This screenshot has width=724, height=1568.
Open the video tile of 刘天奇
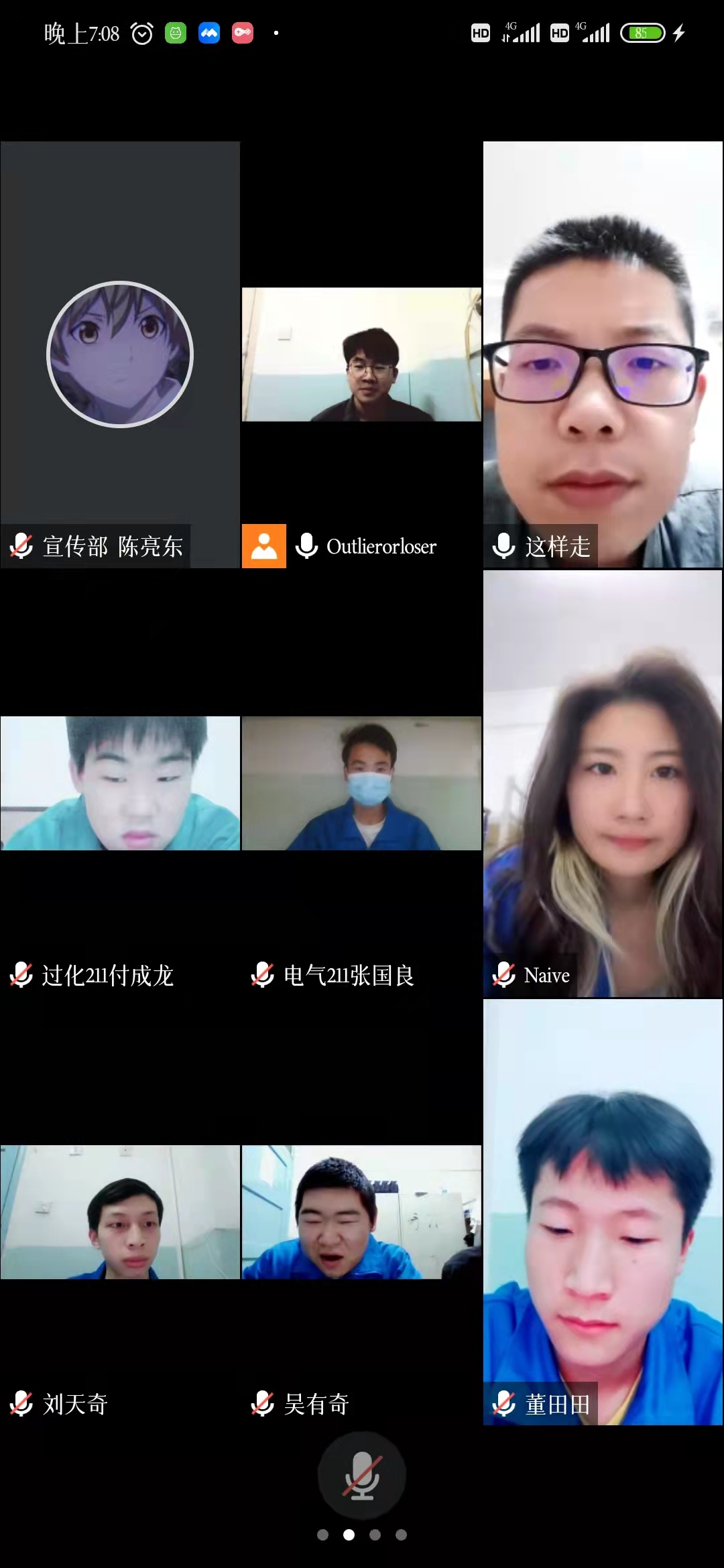120,1212
